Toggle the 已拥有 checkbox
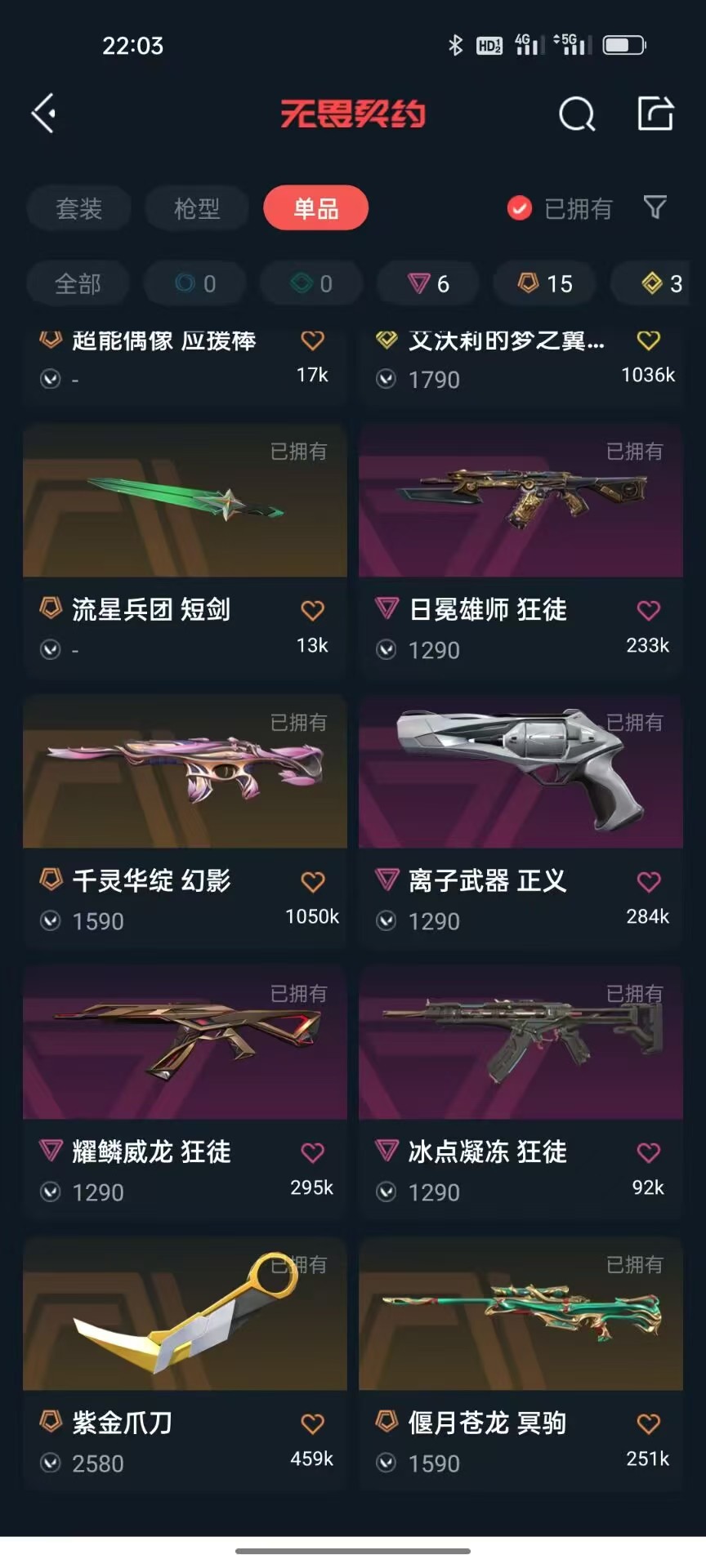Screen dimensions: 706x1568 519,209
